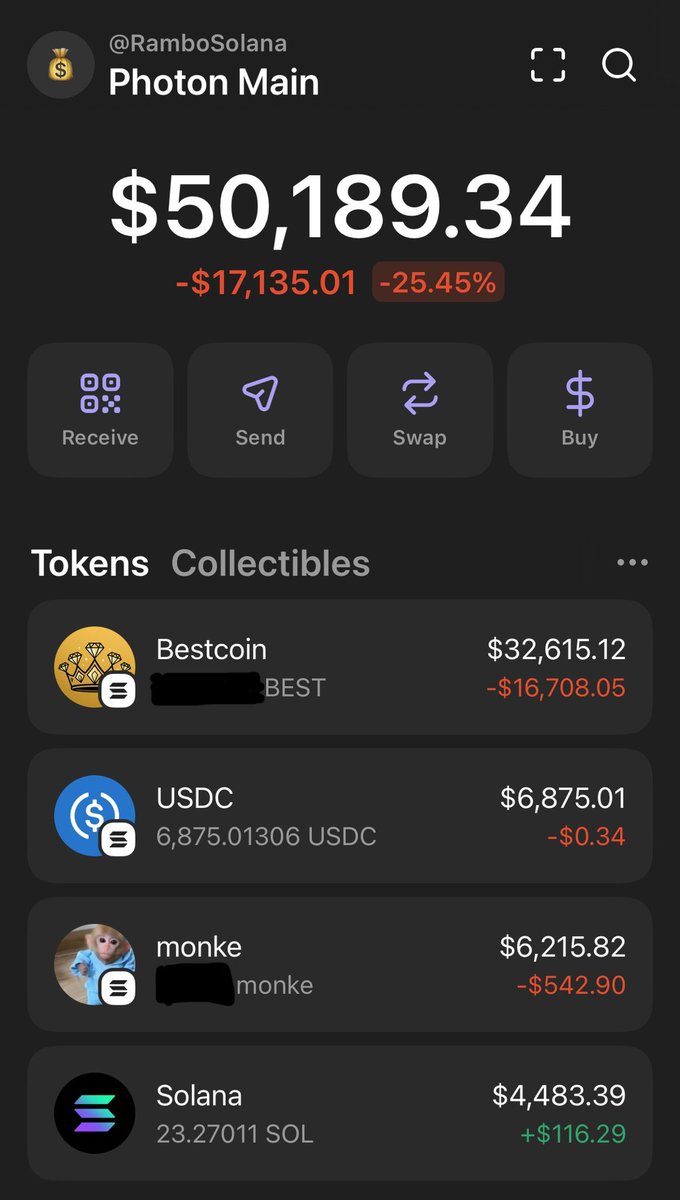
Task: Switch to the Collectibles tab
Action: click(271, 563)
